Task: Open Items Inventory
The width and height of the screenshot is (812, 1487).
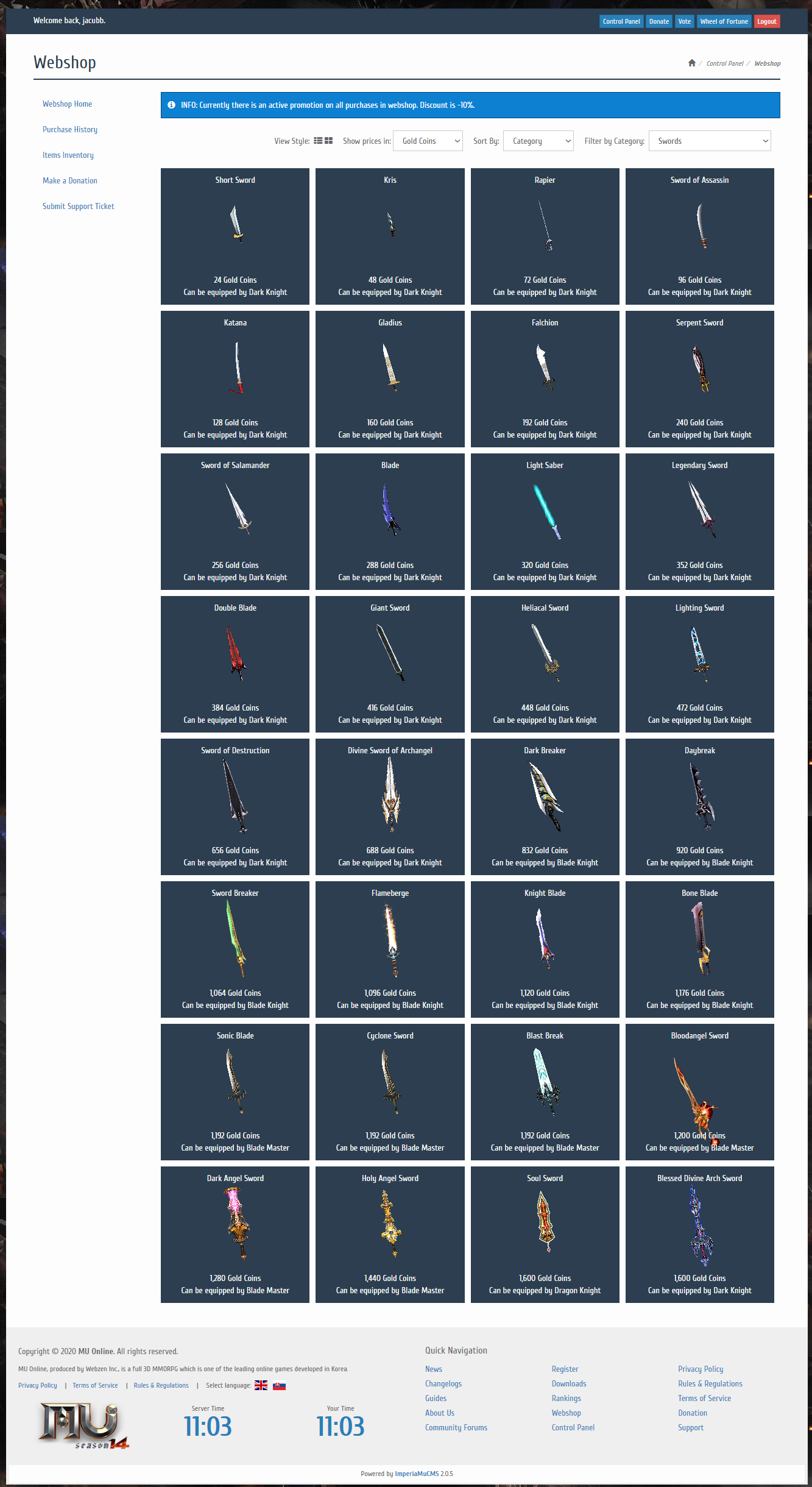Action: click(x=68, y=155)
